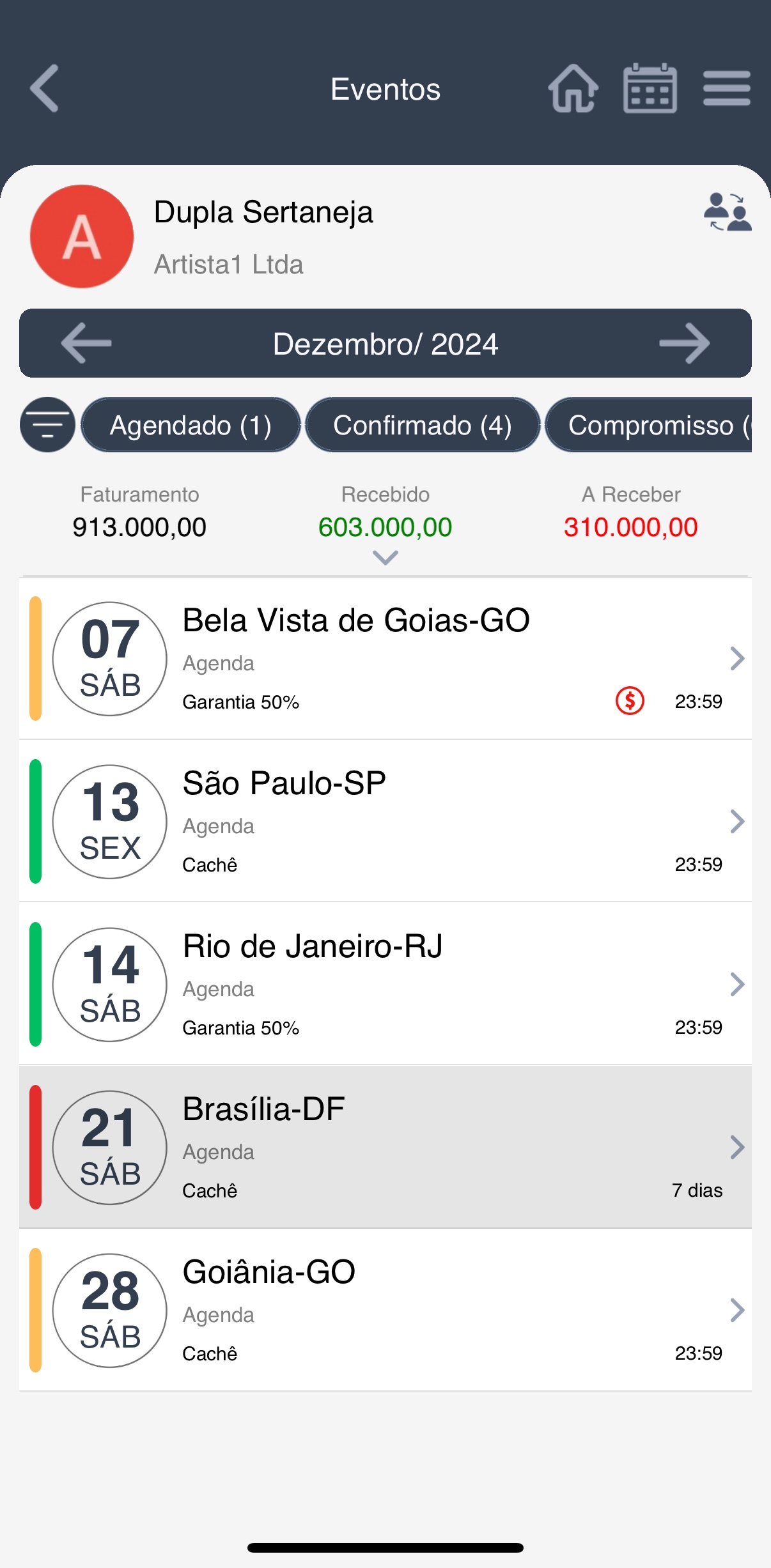The image size is (771, 1568).
Task: Select the Agendado (1) chip
Action: (191, 425)
